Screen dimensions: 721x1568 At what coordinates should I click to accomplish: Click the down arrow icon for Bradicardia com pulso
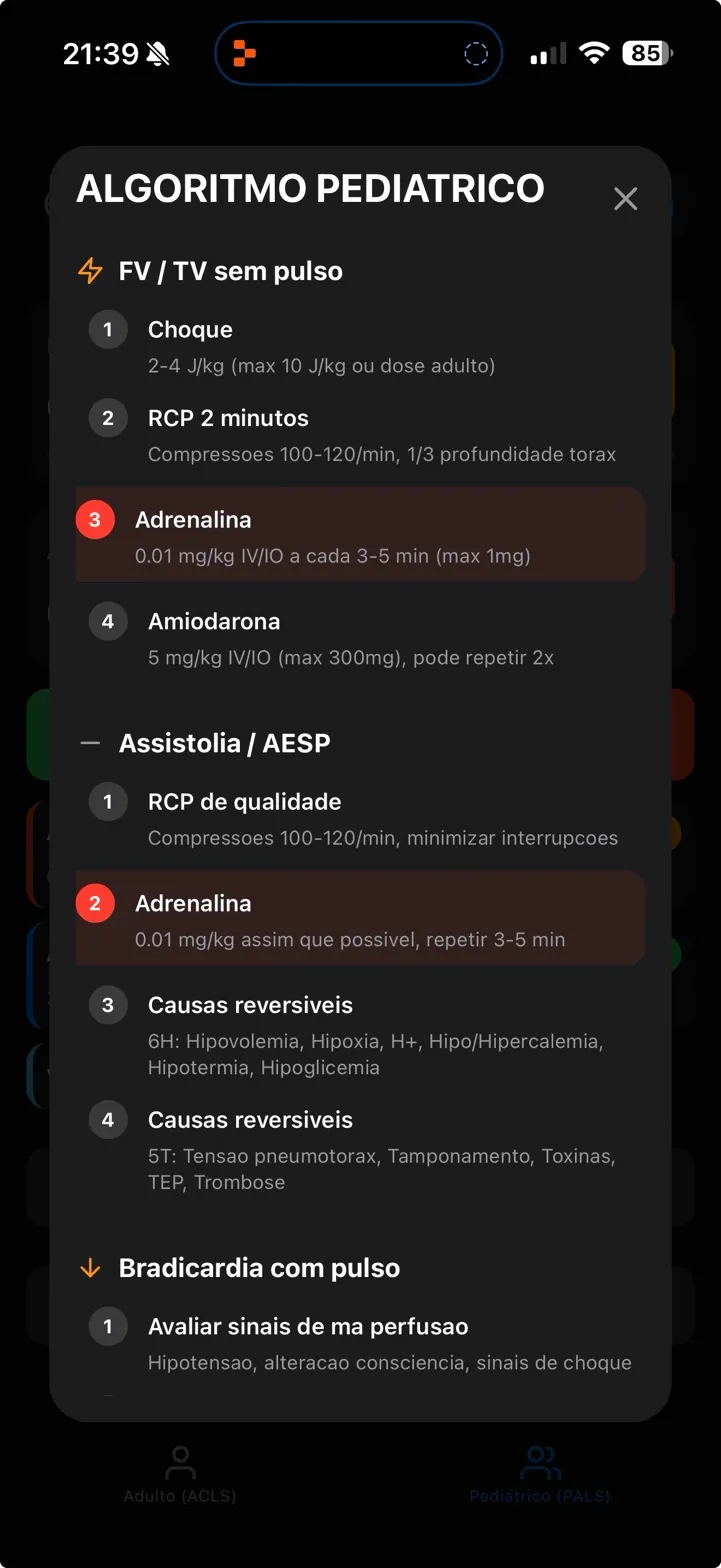pos(90,1267)
